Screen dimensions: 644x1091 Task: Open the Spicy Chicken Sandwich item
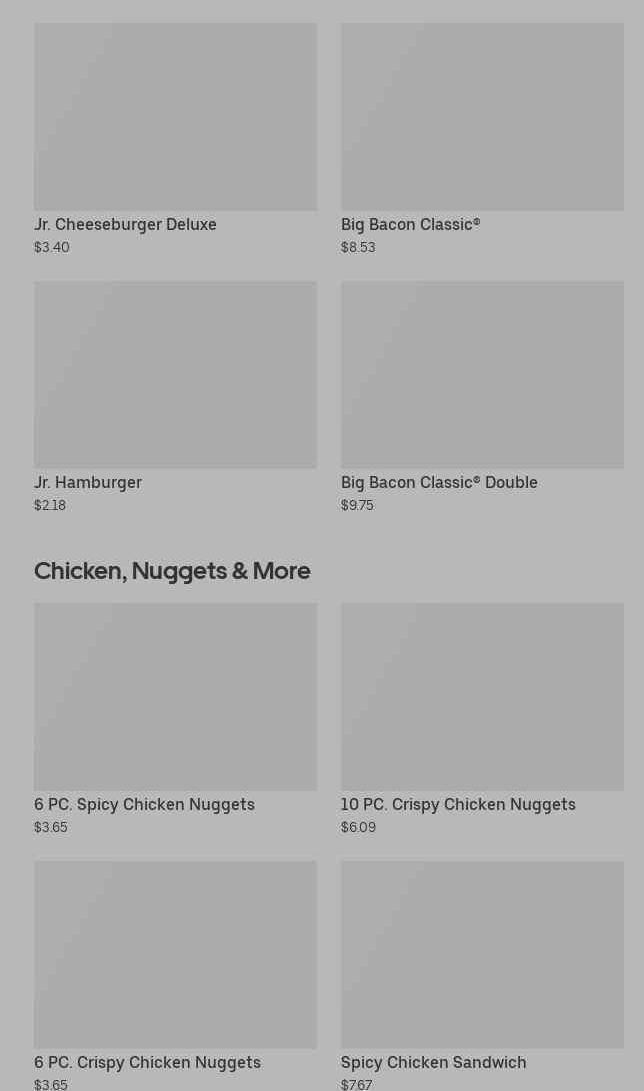pyautogui.click(x=482, y=976)
